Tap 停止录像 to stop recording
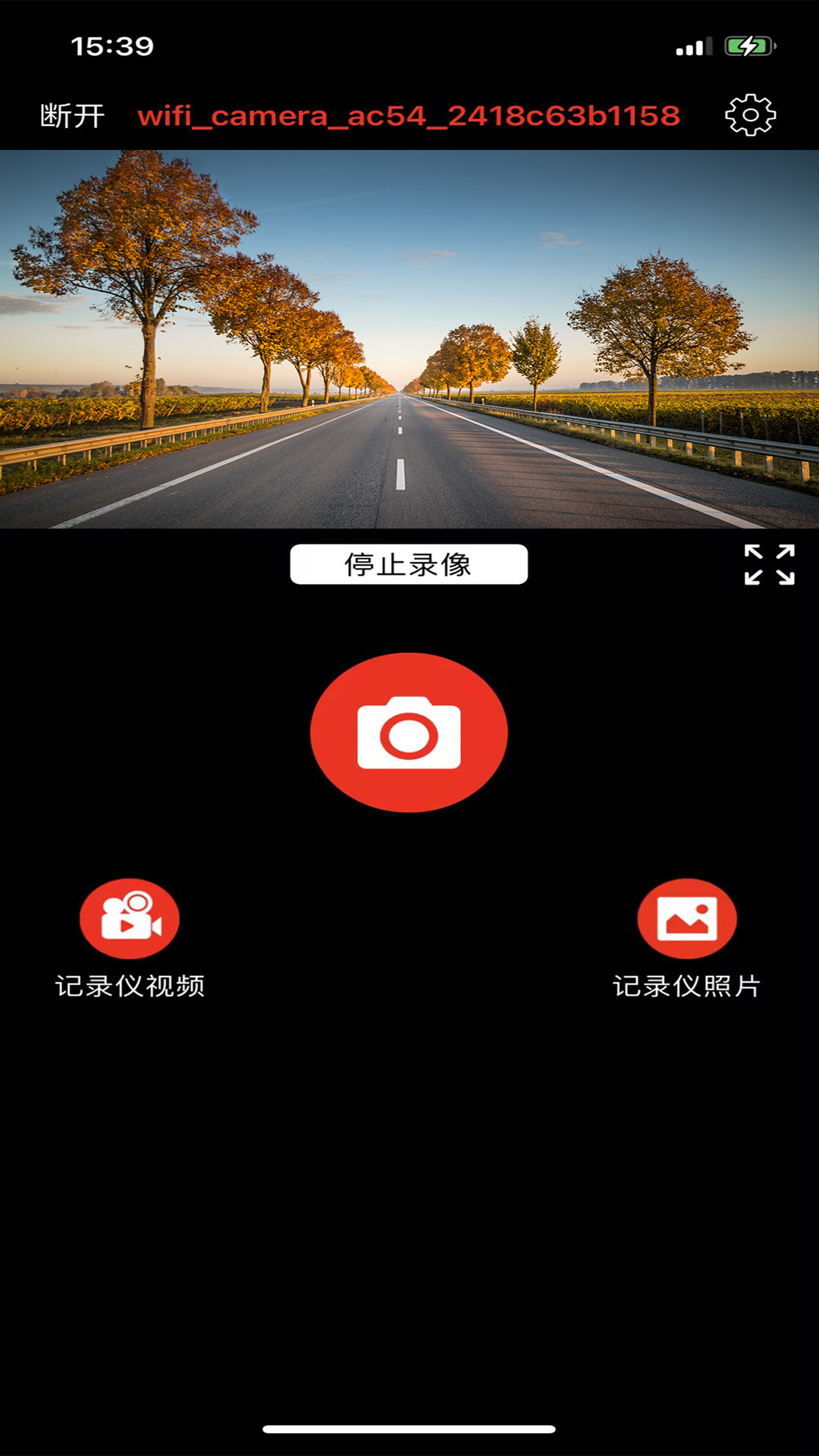819x1456 pixels. (409, 564)
